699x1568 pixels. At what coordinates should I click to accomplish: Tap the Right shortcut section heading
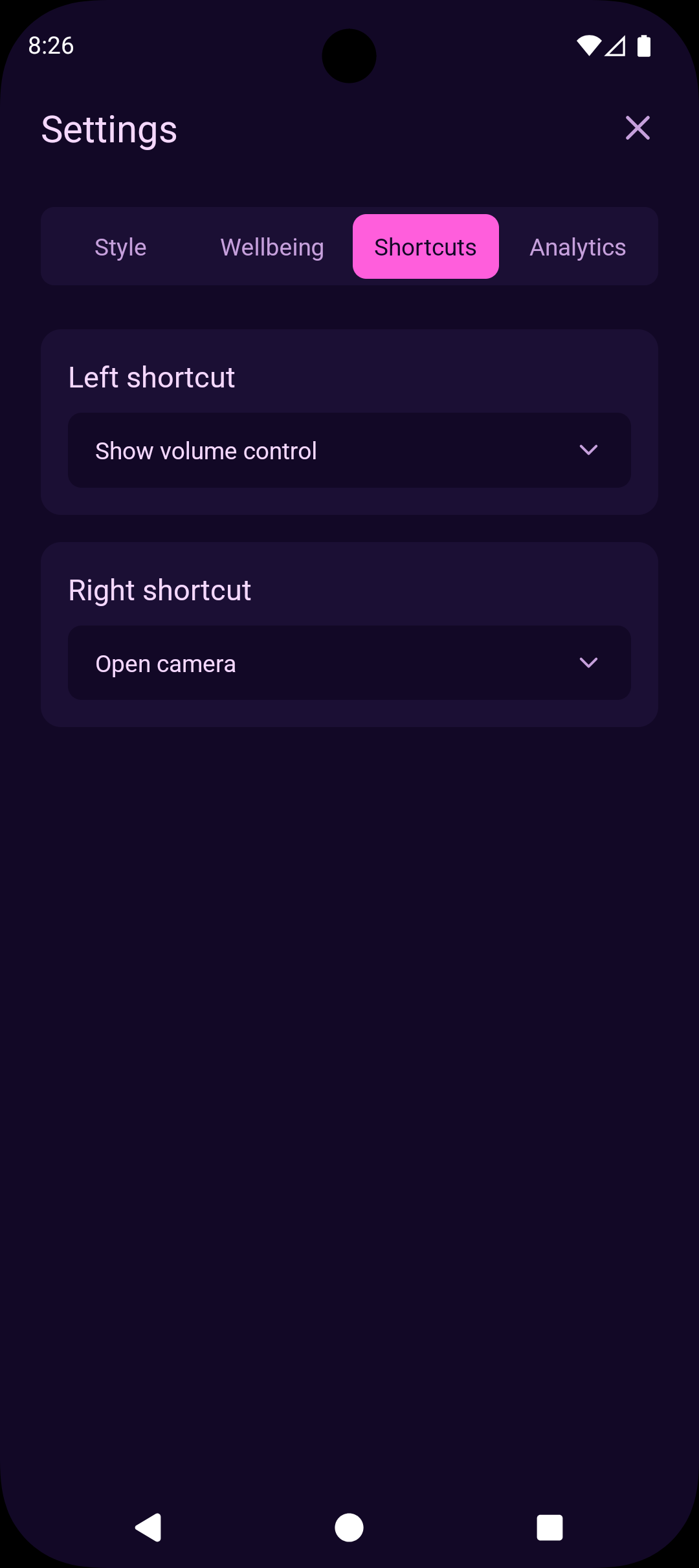pos(159,589)
